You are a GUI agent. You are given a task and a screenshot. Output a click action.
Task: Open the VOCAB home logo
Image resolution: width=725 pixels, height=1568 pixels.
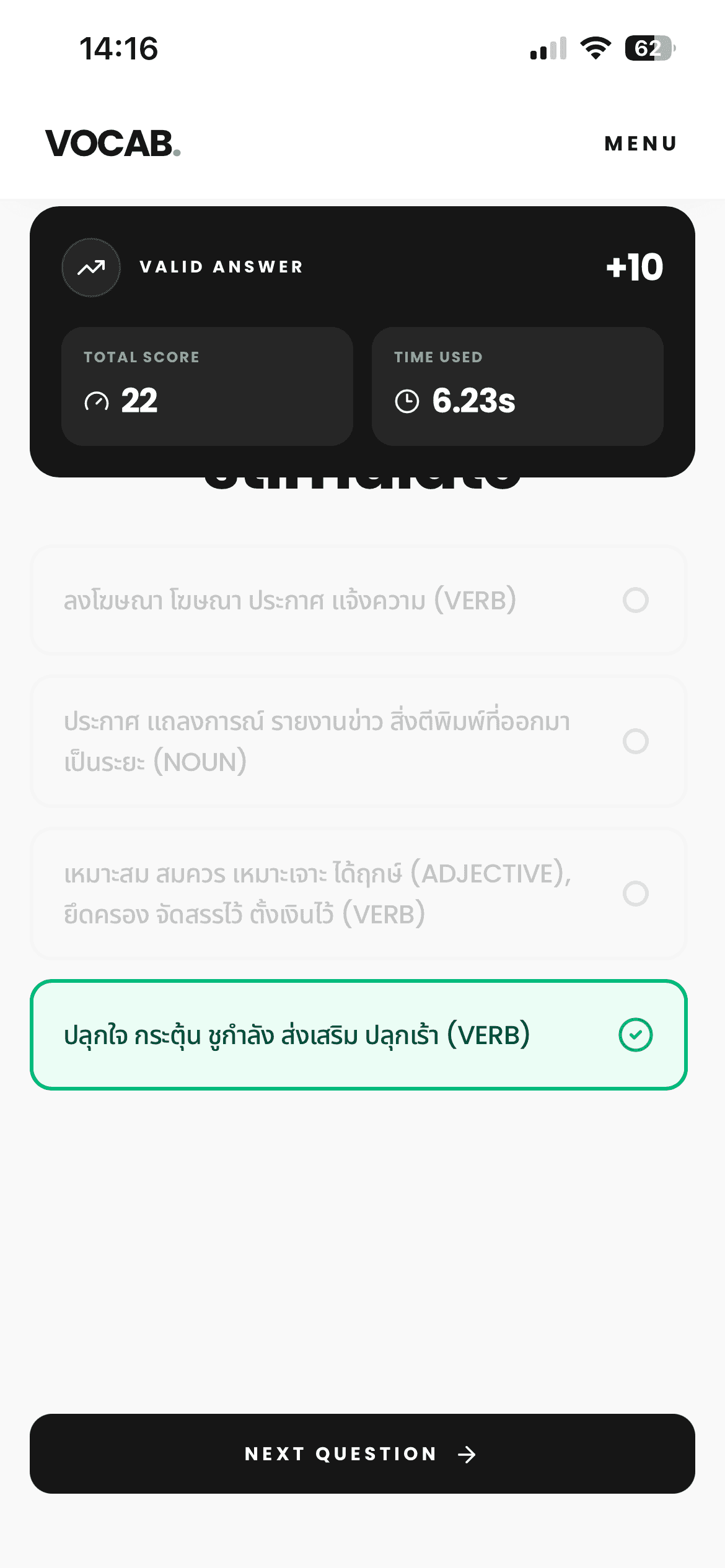pos(113,144)
